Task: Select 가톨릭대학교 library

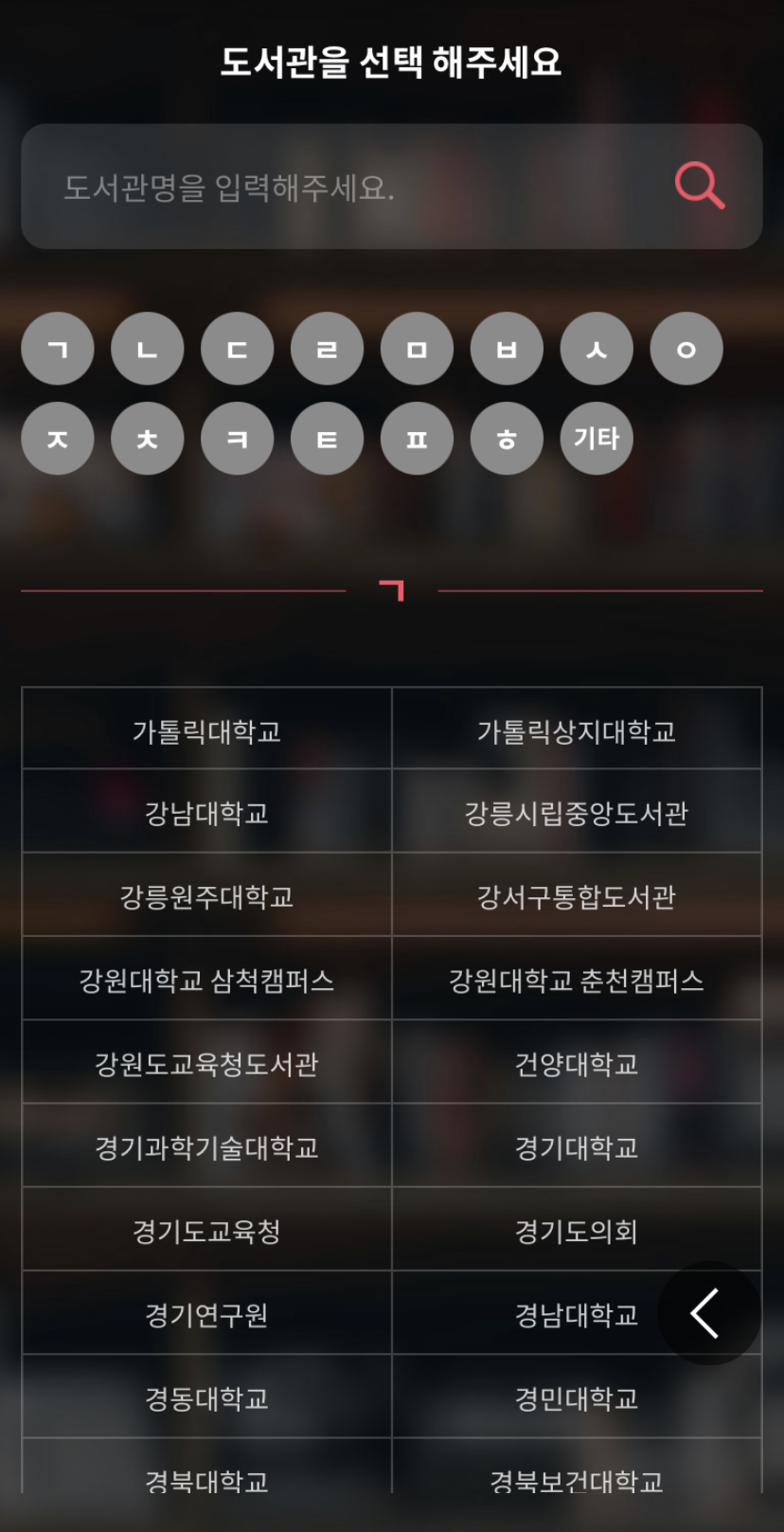Action: (x=206, y=730)
